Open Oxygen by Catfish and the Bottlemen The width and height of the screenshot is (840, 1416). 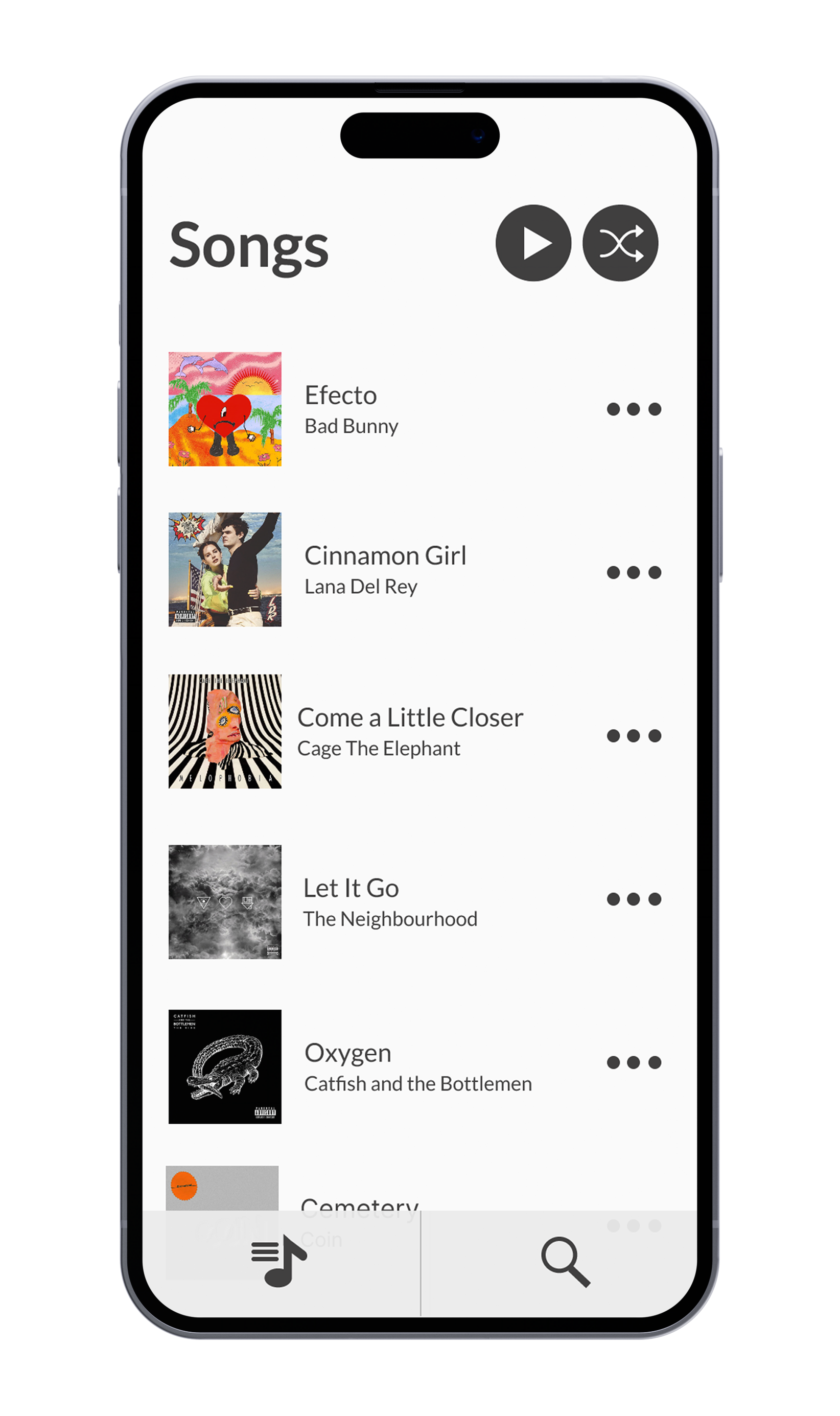[x=417, y=1067]
